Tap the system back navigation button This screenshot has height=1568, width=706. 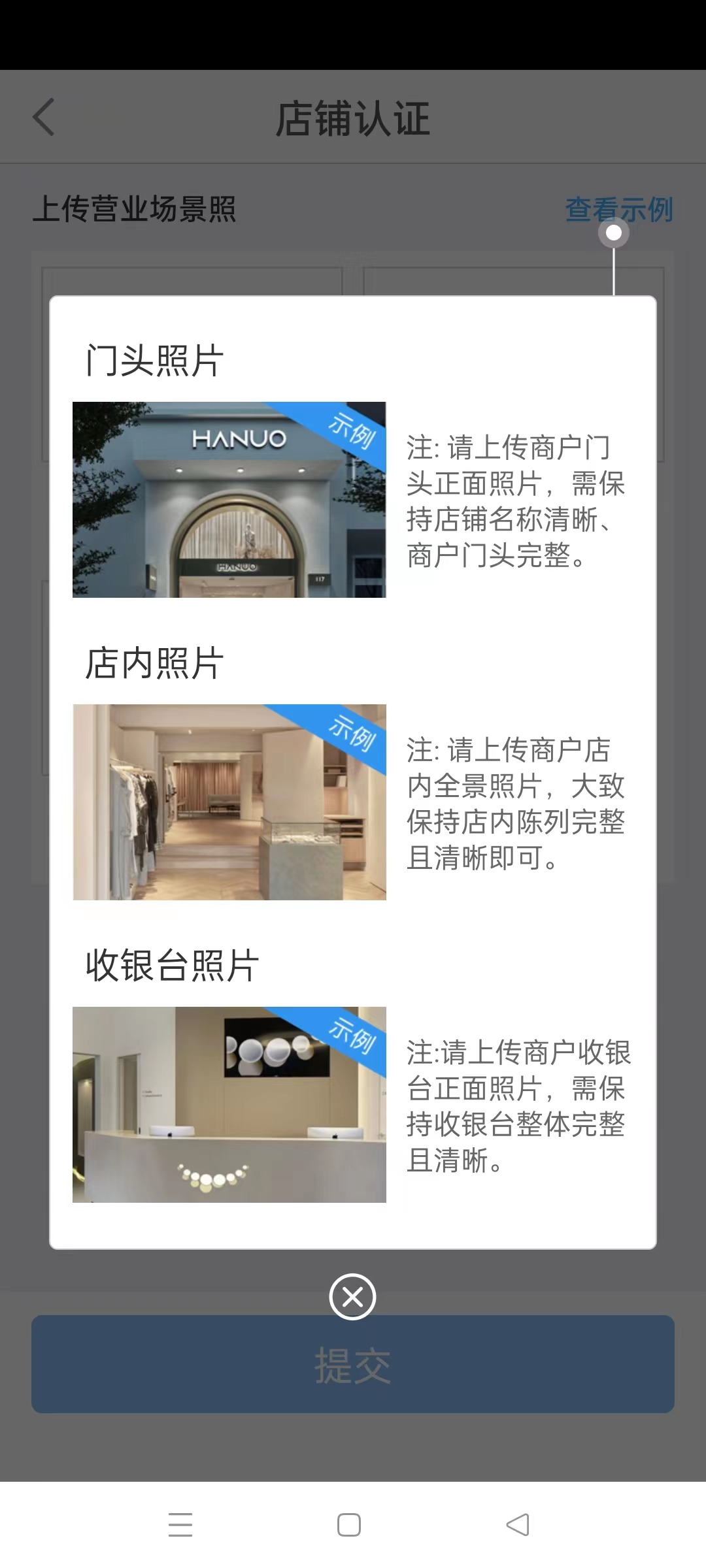[518, 1525]
